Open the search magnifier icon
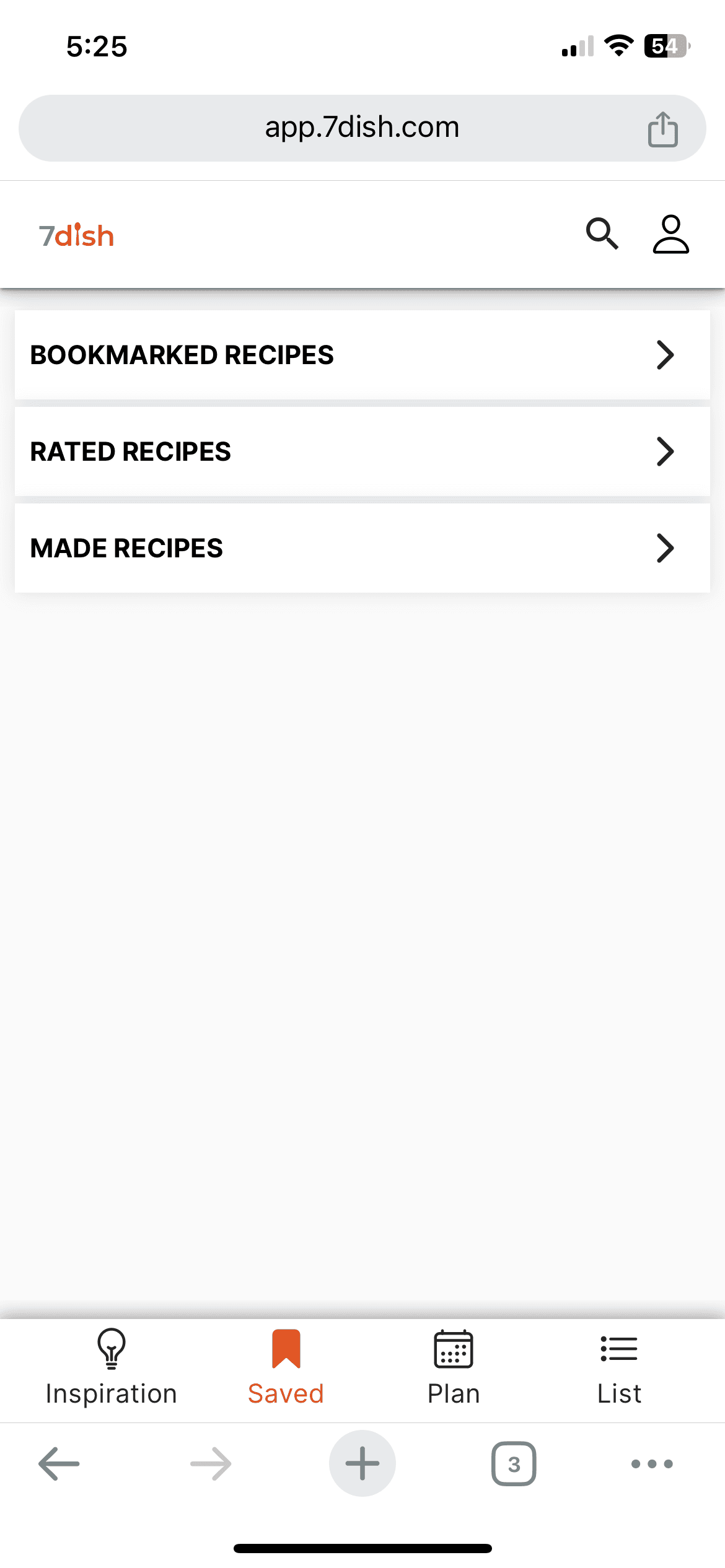Viewport: 725px width, 1568px height. (x=602, y=233)
